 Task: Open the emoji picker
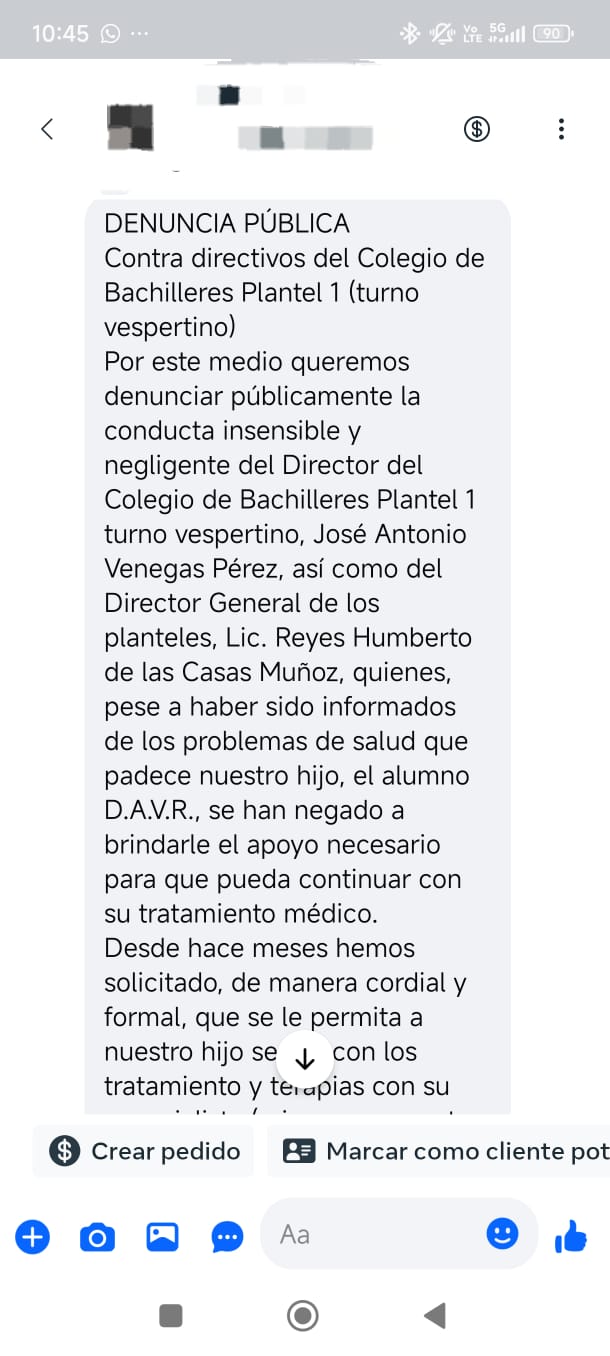(x=502, y=1234)
